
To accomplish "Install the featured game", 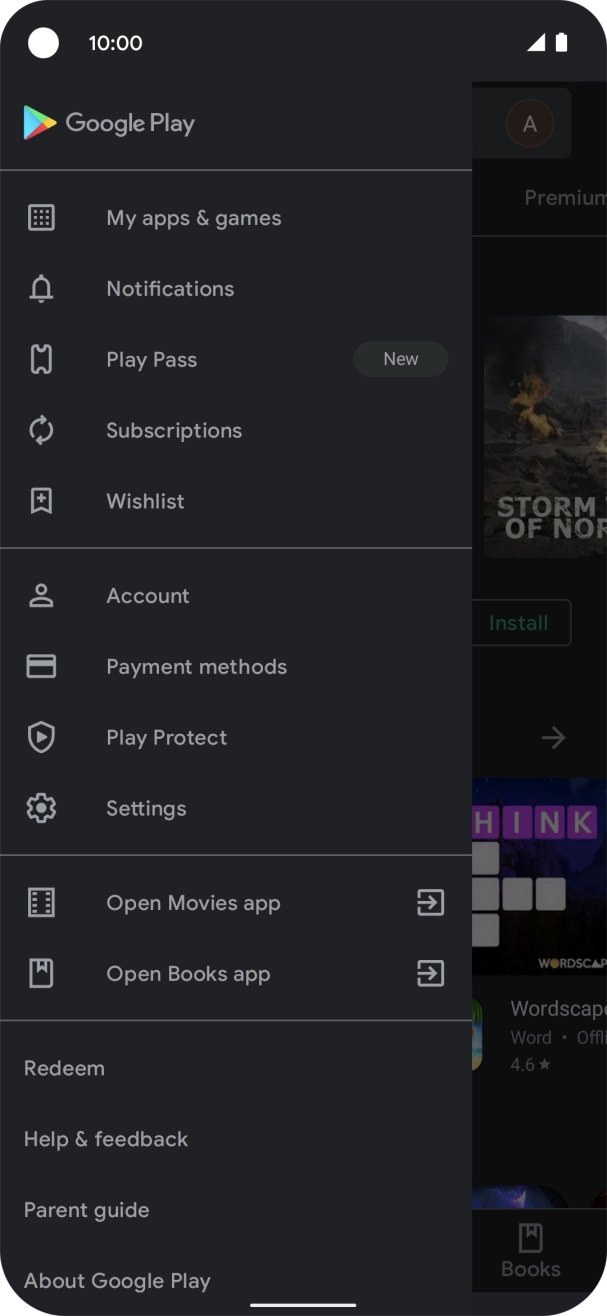I will coord(520,623).
